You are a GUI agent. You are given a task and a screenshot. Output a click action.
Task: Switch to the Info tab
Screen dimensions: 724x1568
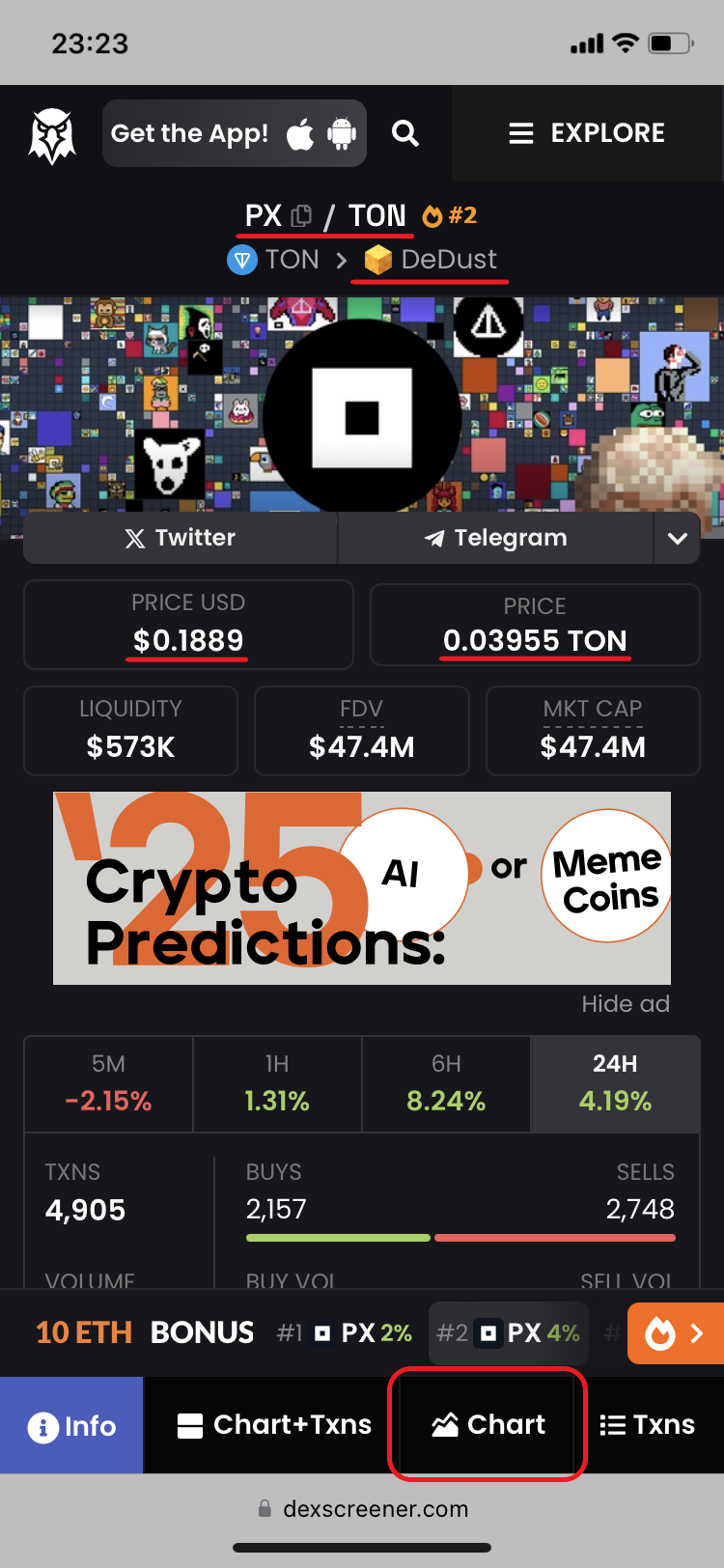[x=71, y=1426]
